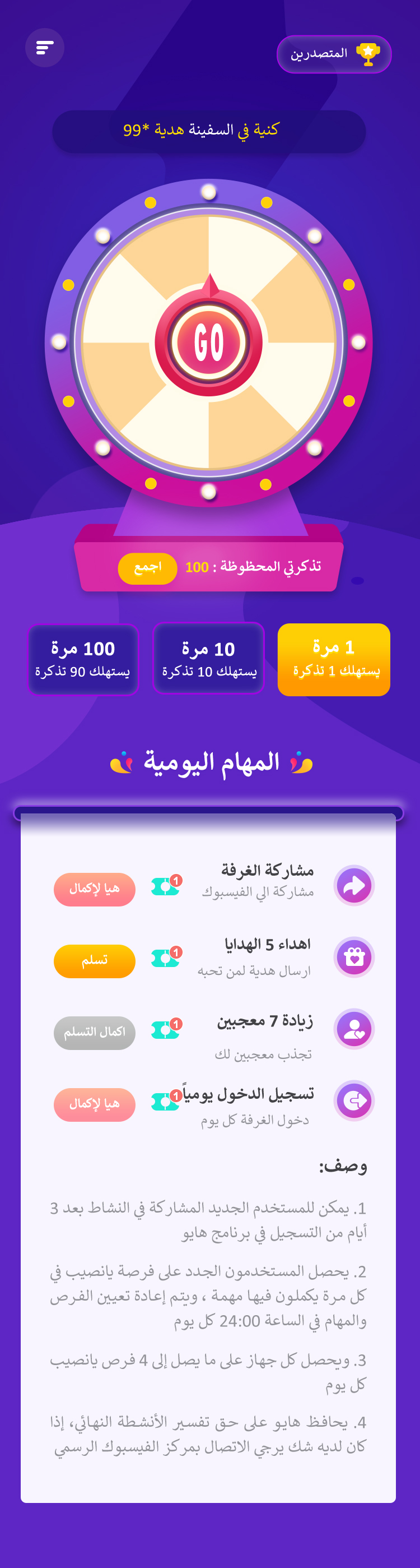The width and height of the screenshot is (420, 1568).
Task: Open the menu icon at top left
Action: (44, 48)
